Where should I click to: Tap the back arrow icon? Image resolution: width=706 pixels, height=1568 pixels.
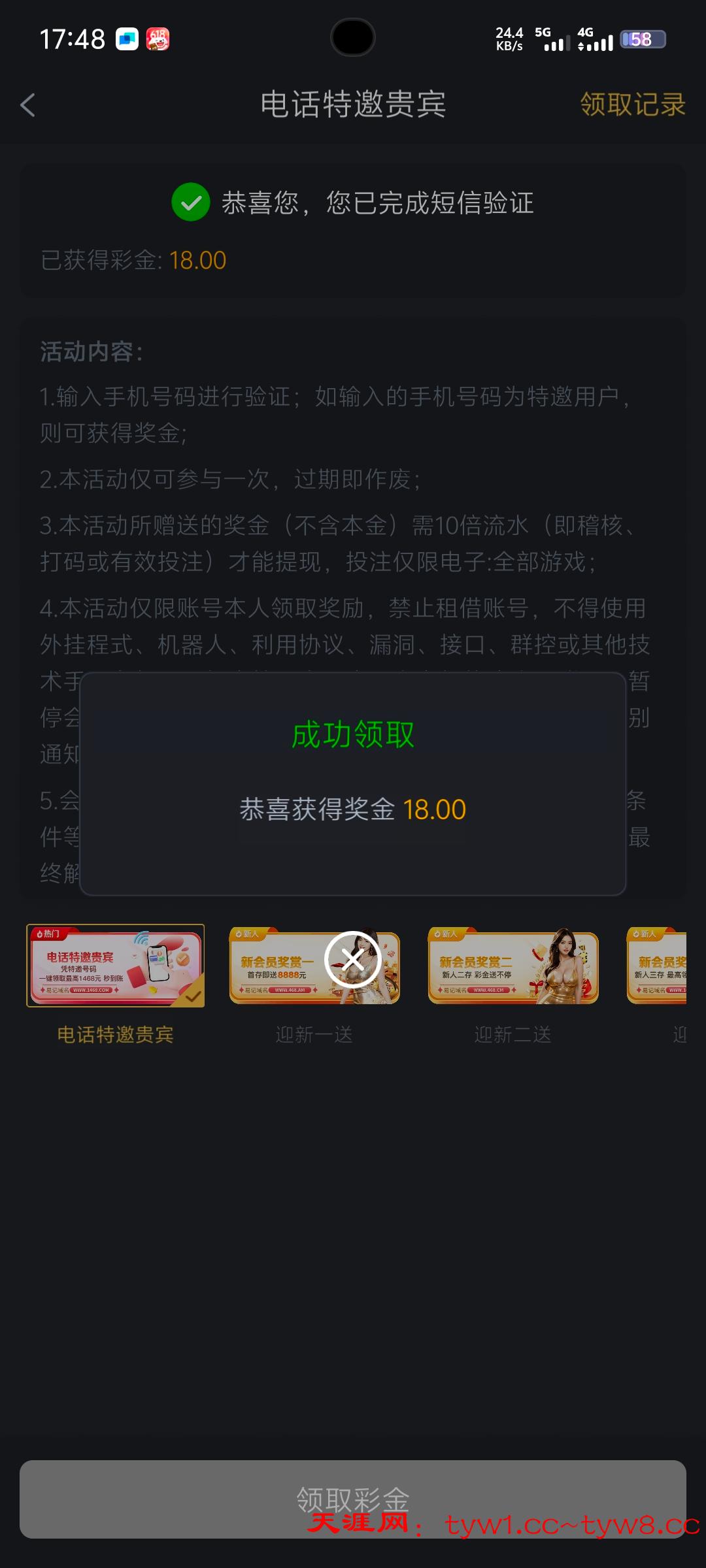coord(28,105)
